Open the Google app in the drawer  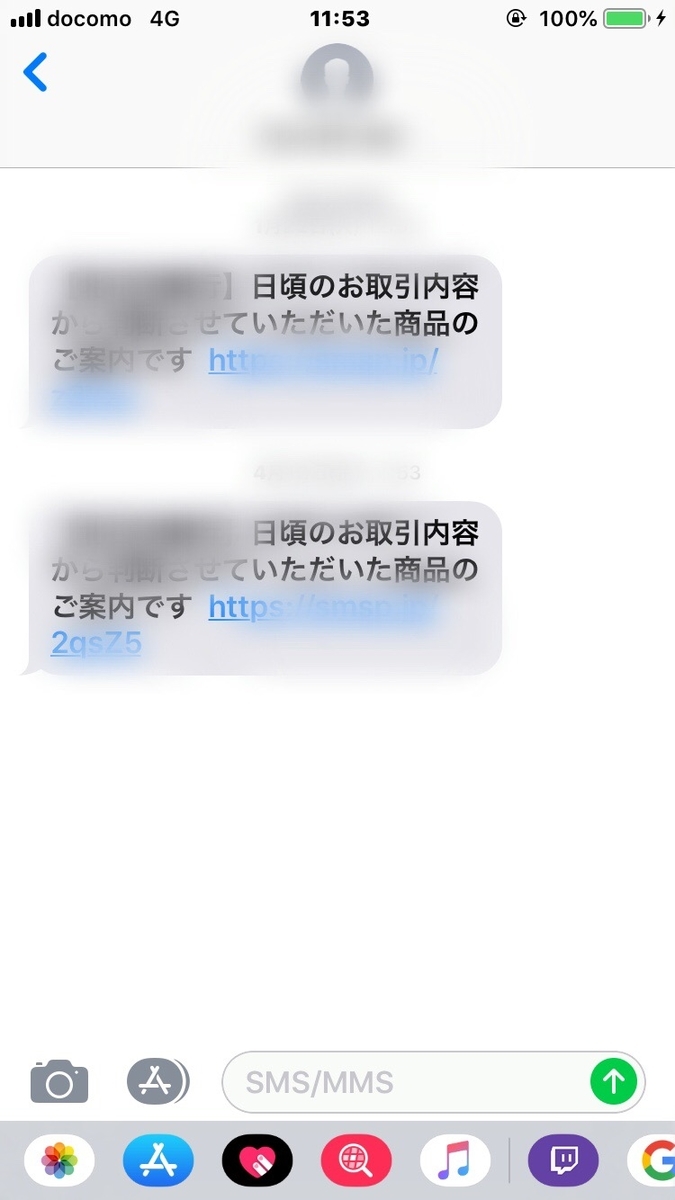[655, 1162]
